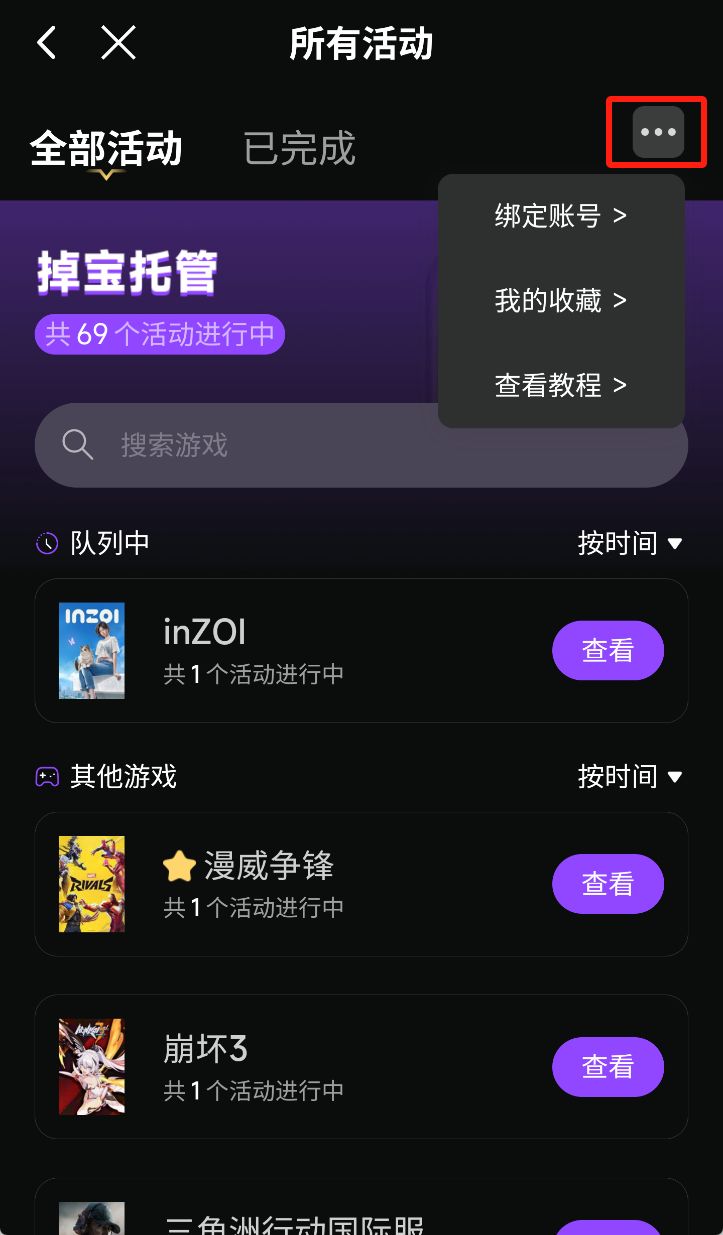The image size is (723, 1235).
Task: Click the search magnifier icon
Action: (78, 444)
